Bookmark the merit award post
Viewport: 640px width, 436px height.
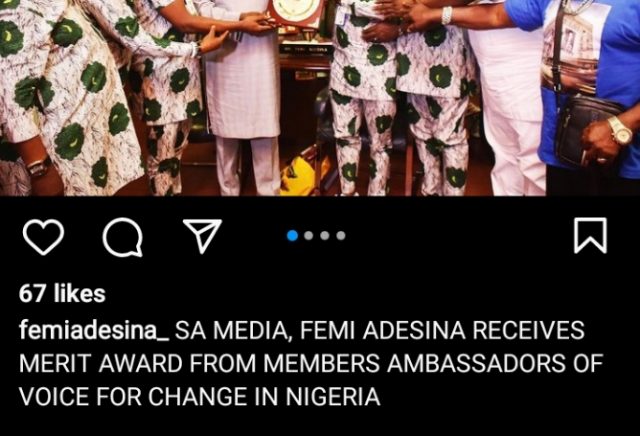pos(590,236)
